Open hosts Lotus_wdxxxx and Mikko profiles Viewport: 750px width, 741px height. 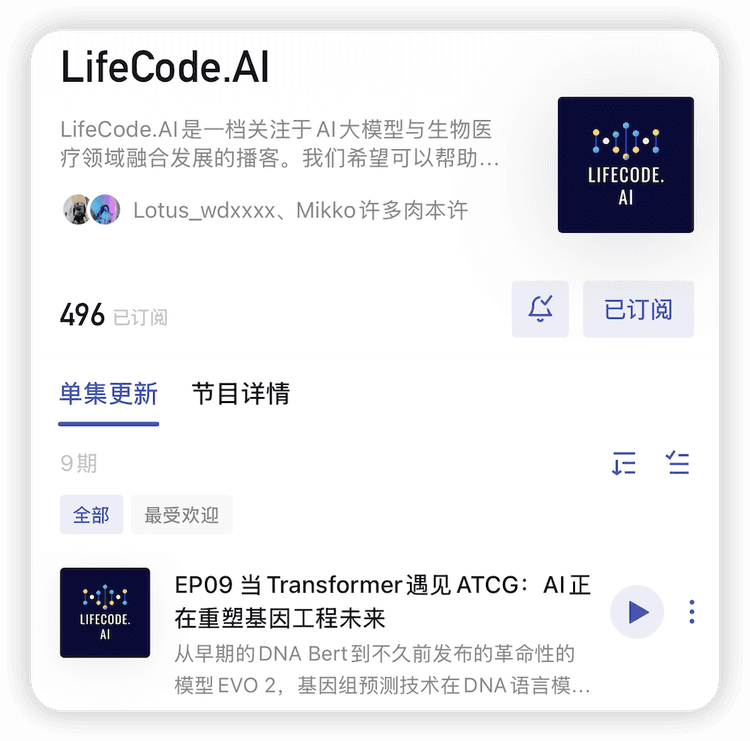(x=265, y=210)
